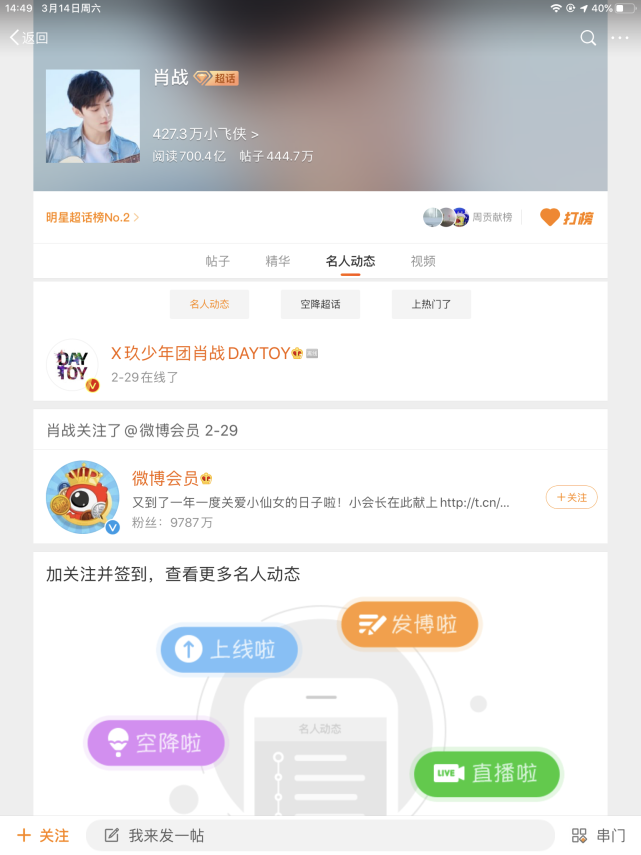Select 名人动态 filter chip

coord(209,304)
